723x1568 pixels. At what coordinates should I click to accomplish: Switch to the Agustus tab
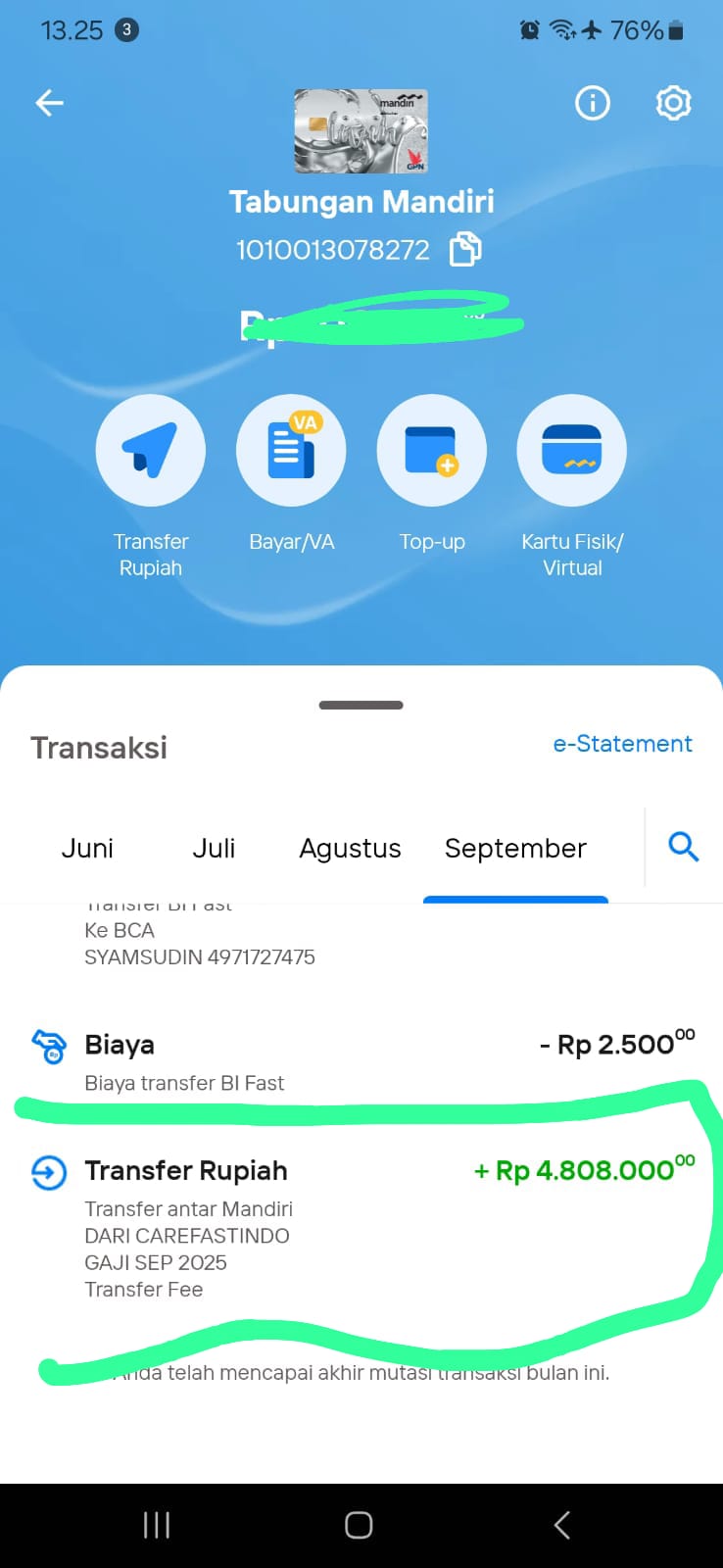[350, 848]
